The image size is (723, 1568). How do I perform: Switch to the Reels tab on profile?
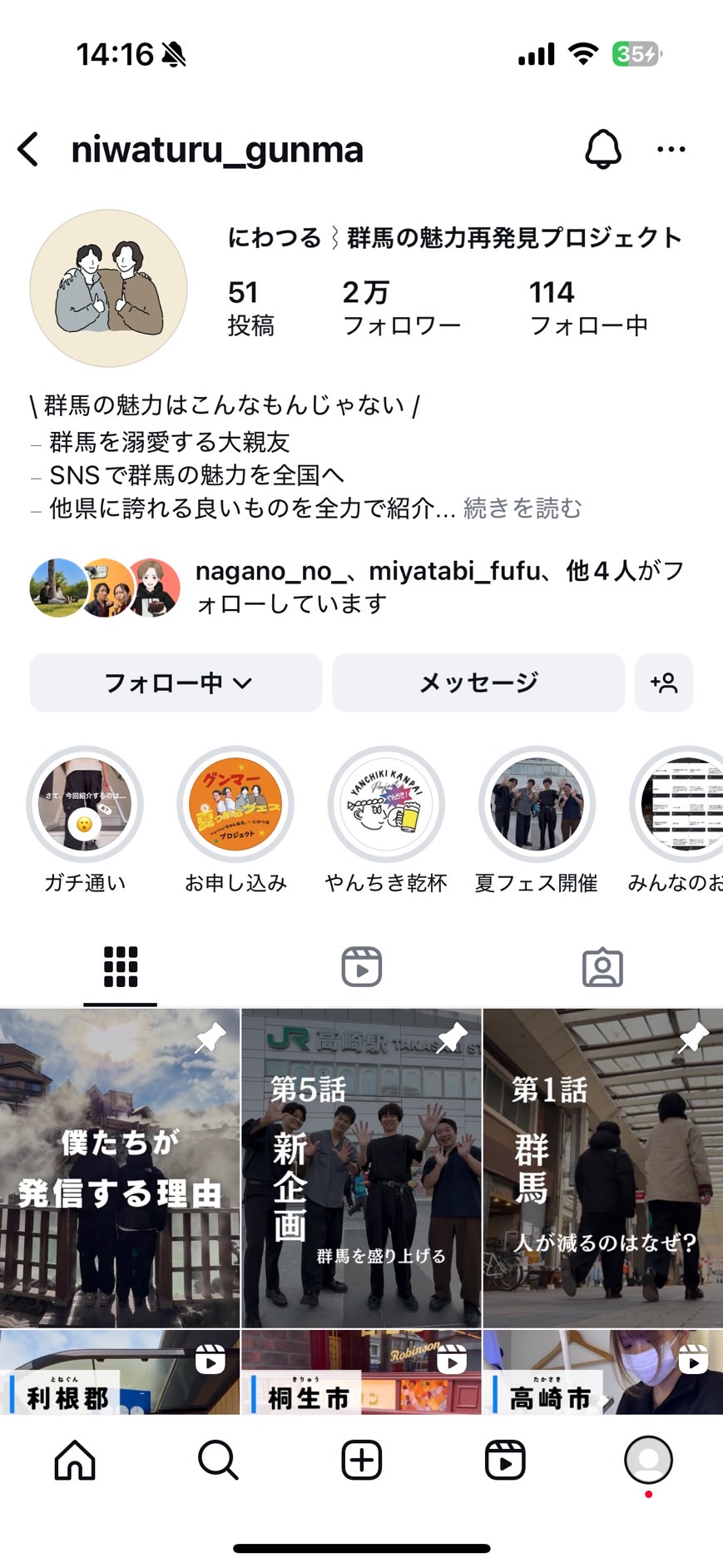click(361, 967)
